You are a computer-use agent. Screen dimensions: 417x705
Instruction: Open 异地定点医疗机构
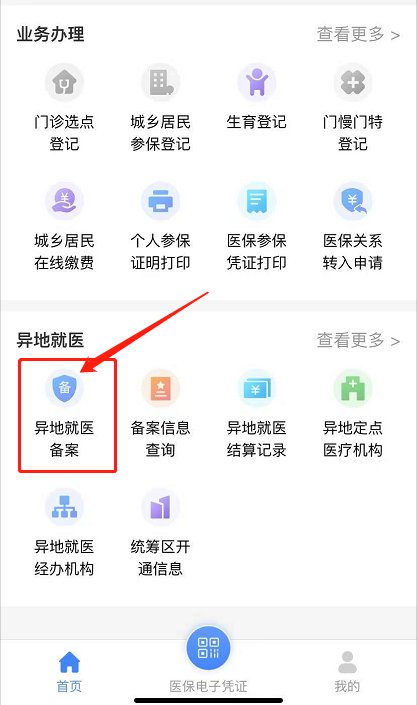click(x=353, y=414)
